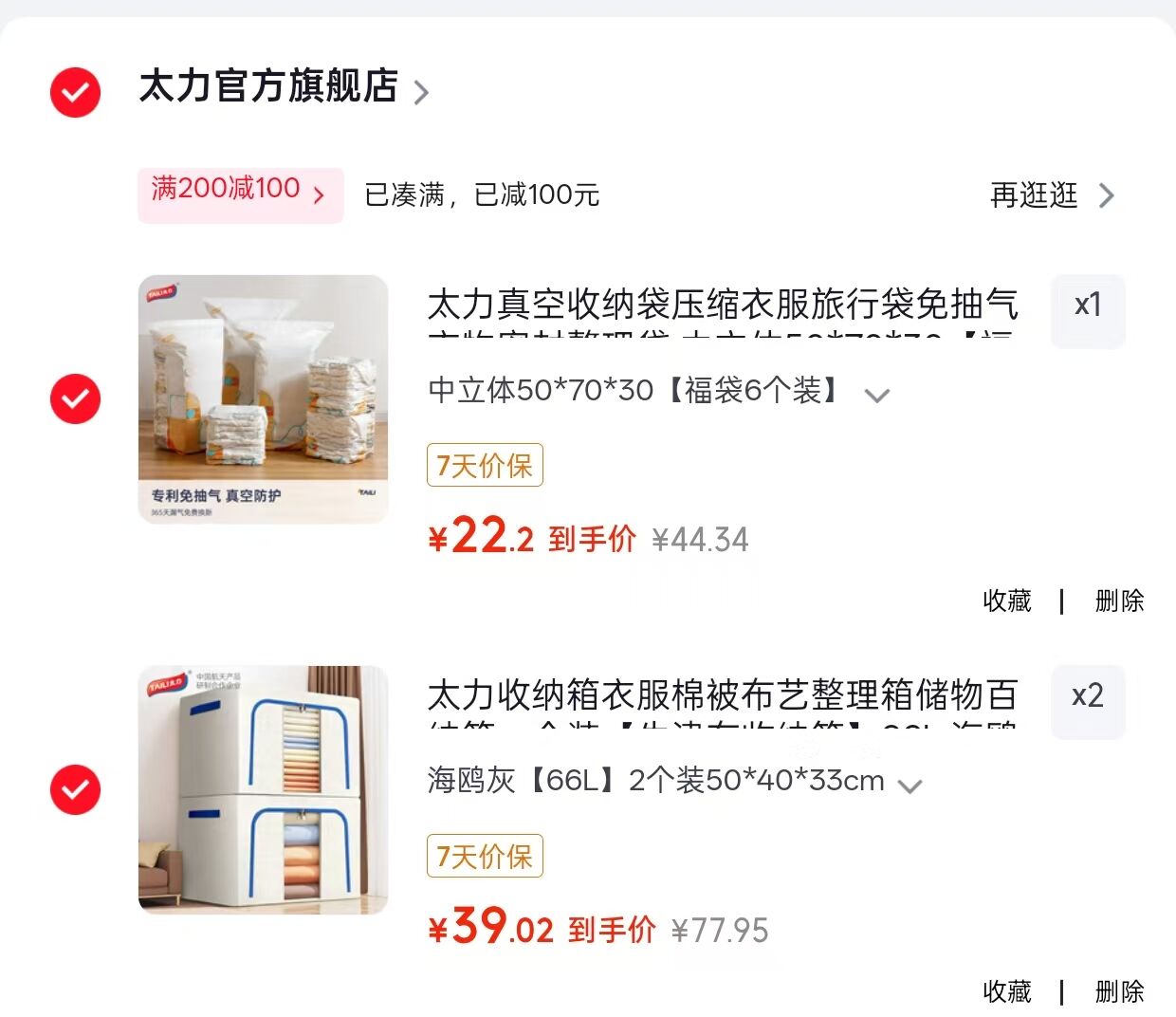This screenshot has width=1176, height=1017.
Task: Change quantity x1 for 真空收纳袋
Action: tap(1087, 306)
